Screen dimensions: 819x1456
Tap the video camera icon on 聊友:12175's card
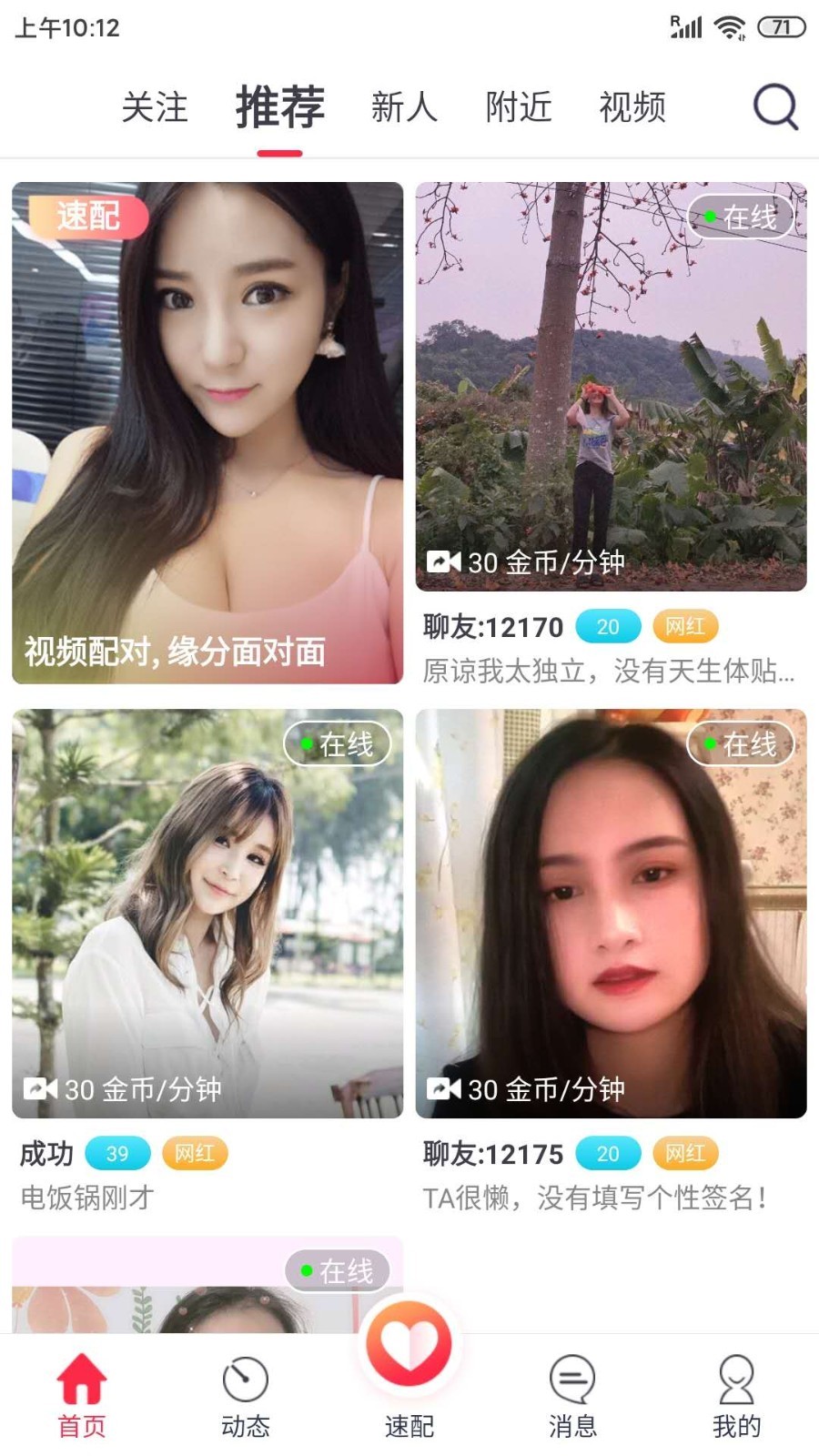(x=443, y=1089)
